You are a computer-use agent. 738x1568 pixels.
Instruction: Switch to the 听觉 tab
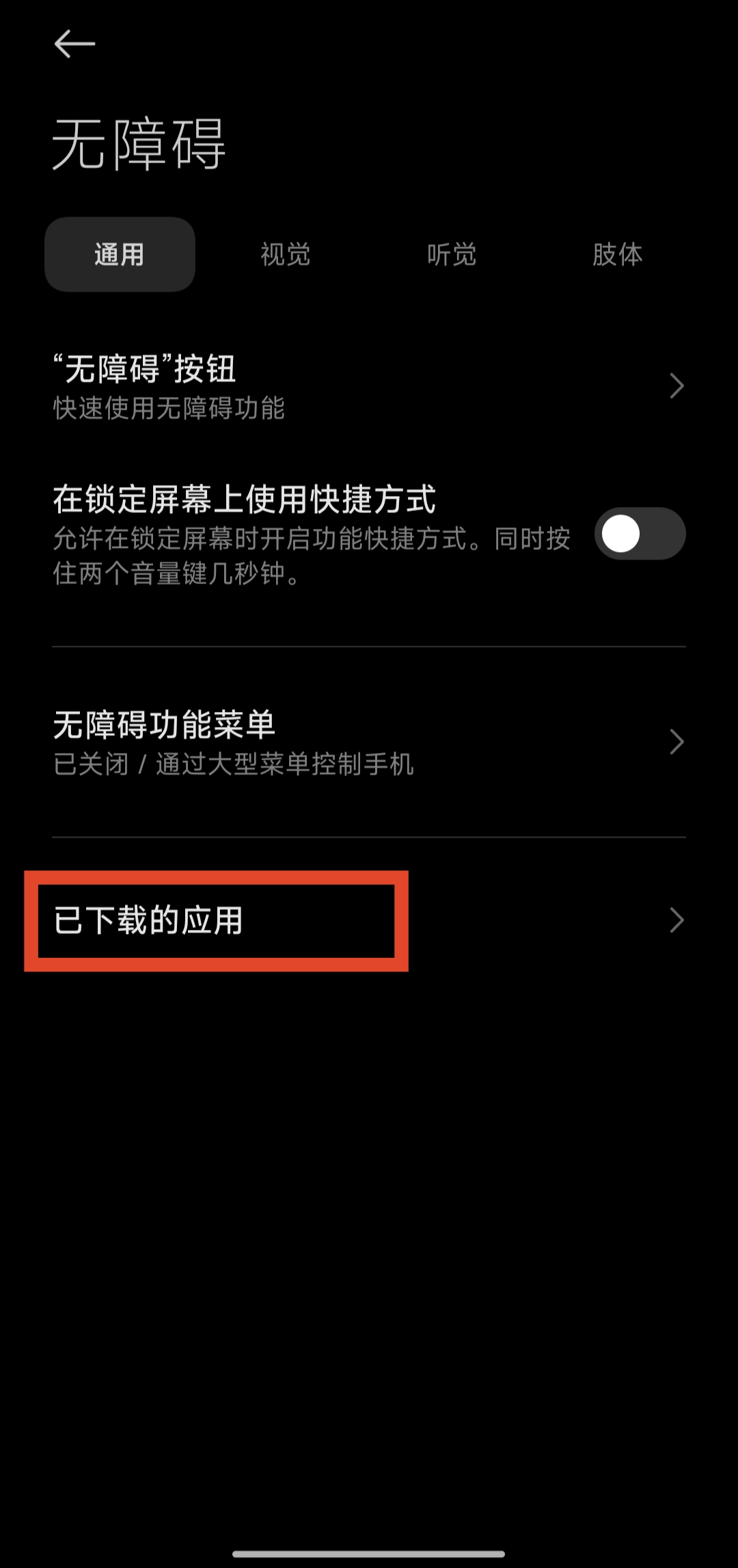(x=452, y=255)
